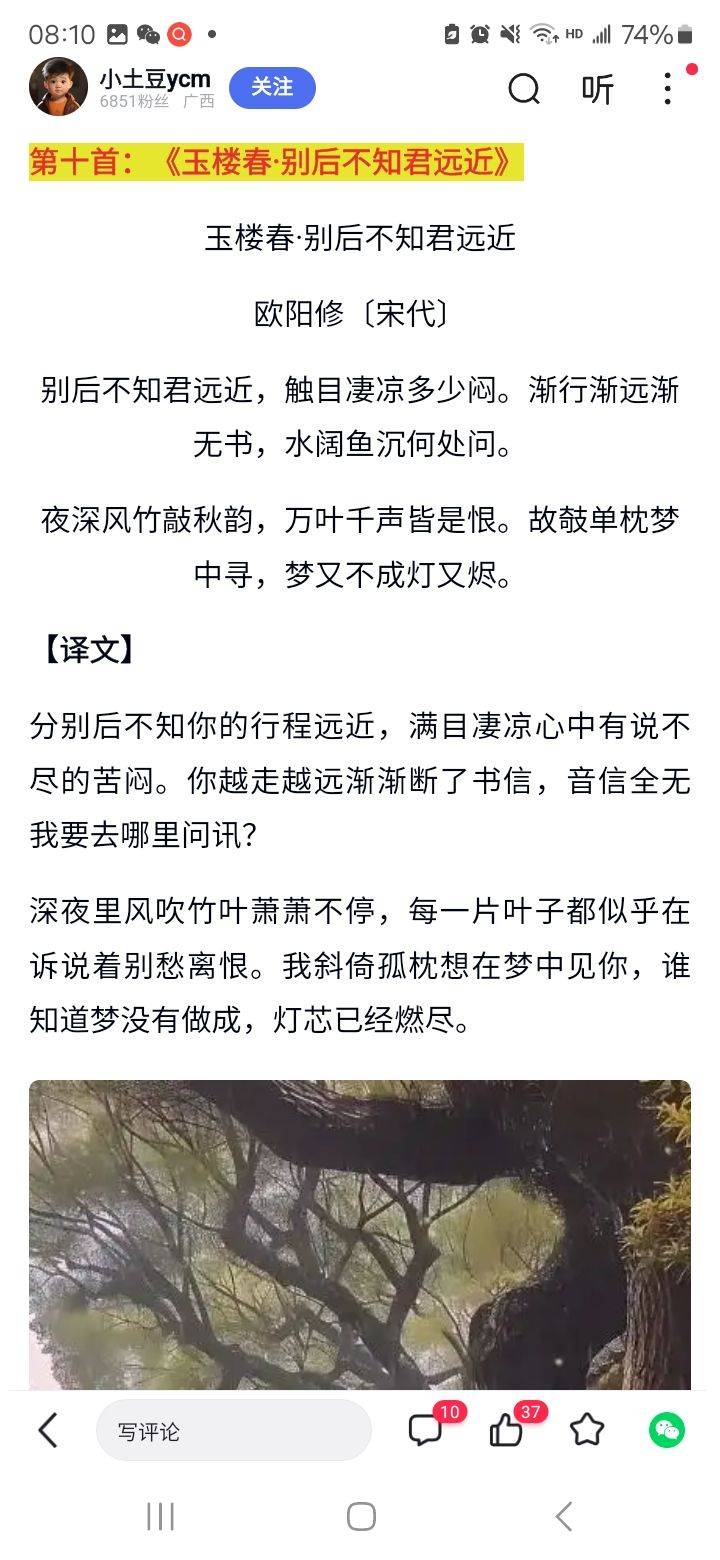The width and height of the screenshot is (720, 1560).
Task: View the 10 comments
Action: [427, 1430]
